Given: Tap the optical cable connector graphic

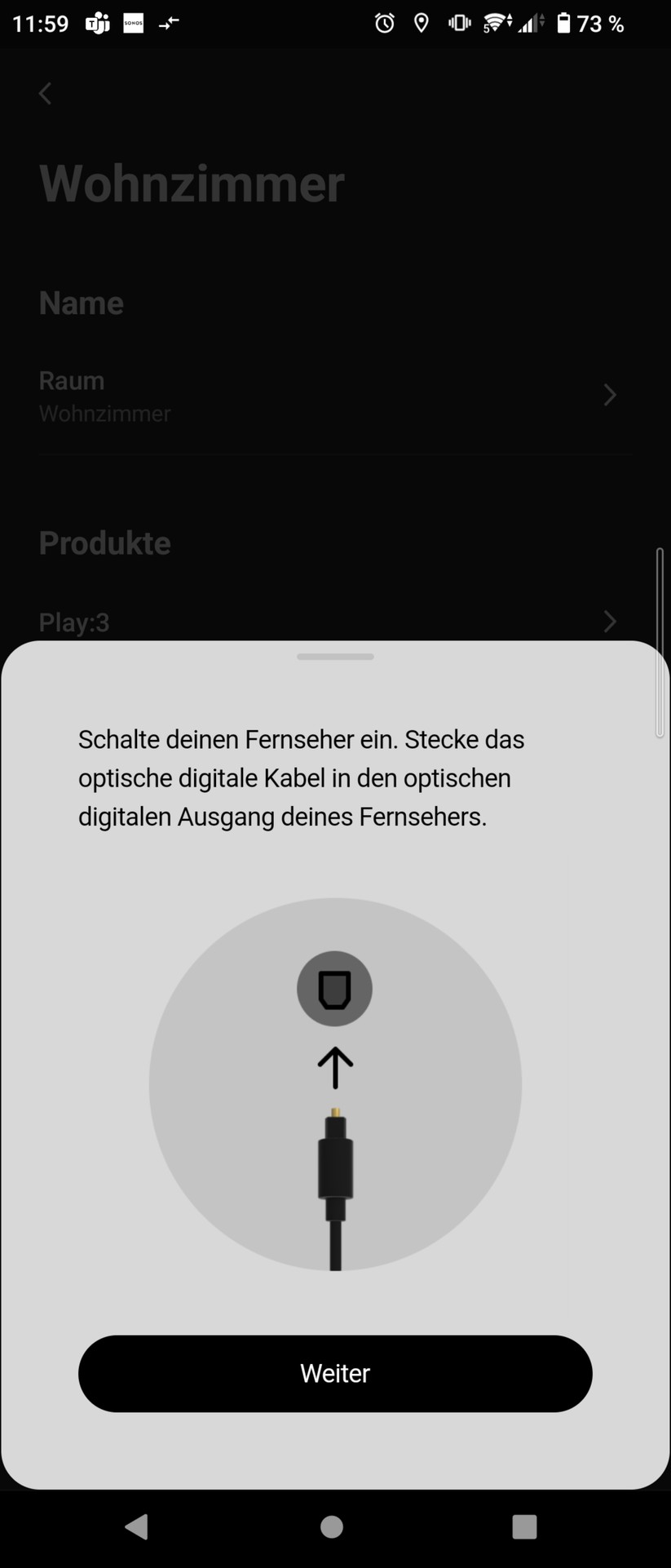Looking at the screenshot, I should 334,1167.
